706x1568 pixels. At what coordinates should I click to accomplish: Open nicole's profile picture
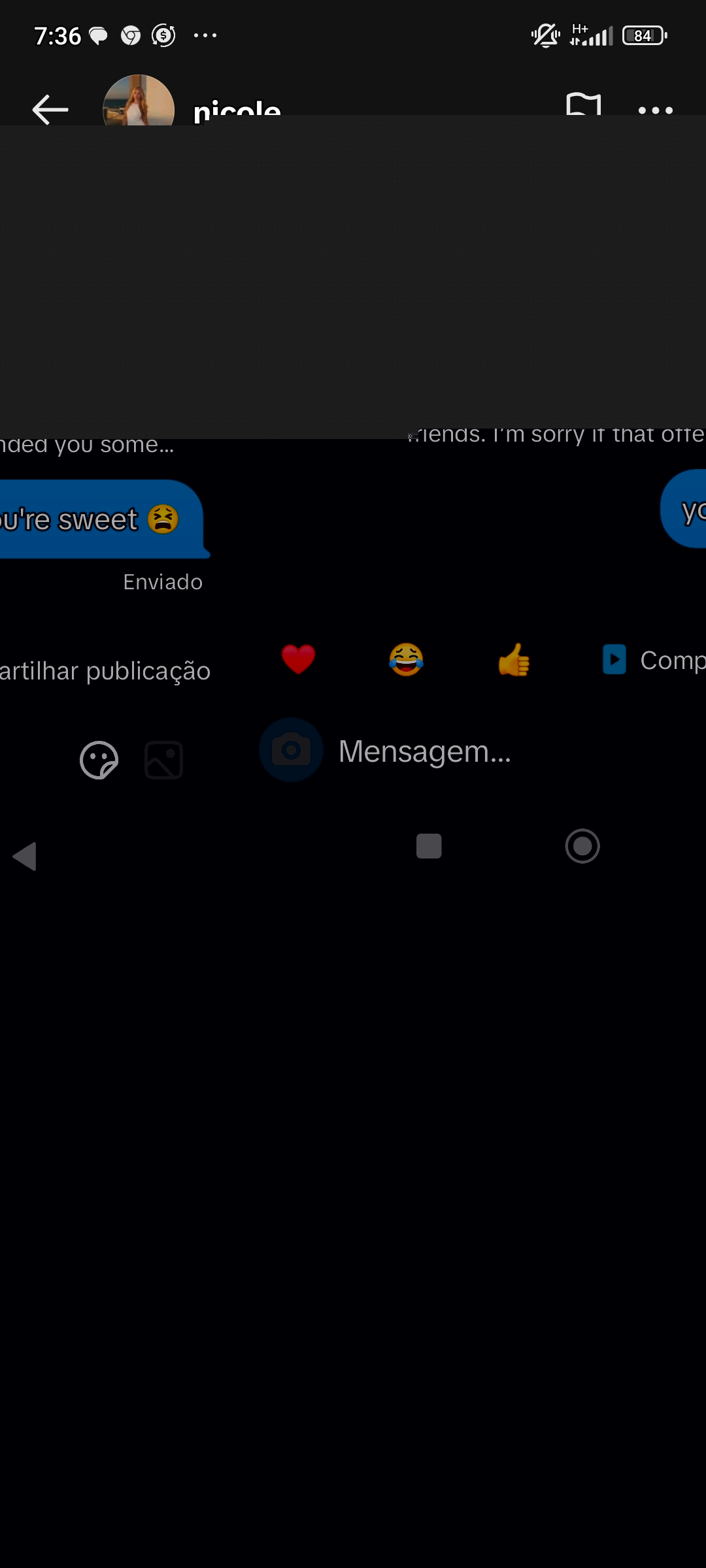coord(139,100)
